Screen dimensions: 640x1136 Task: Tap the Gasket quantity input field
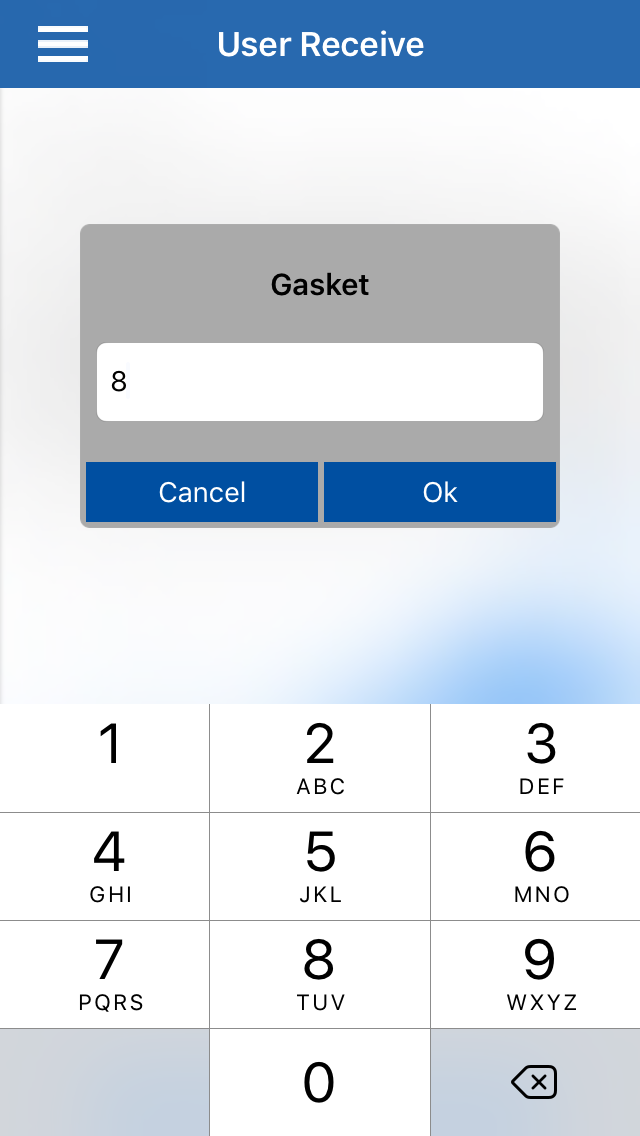(320, 382)
